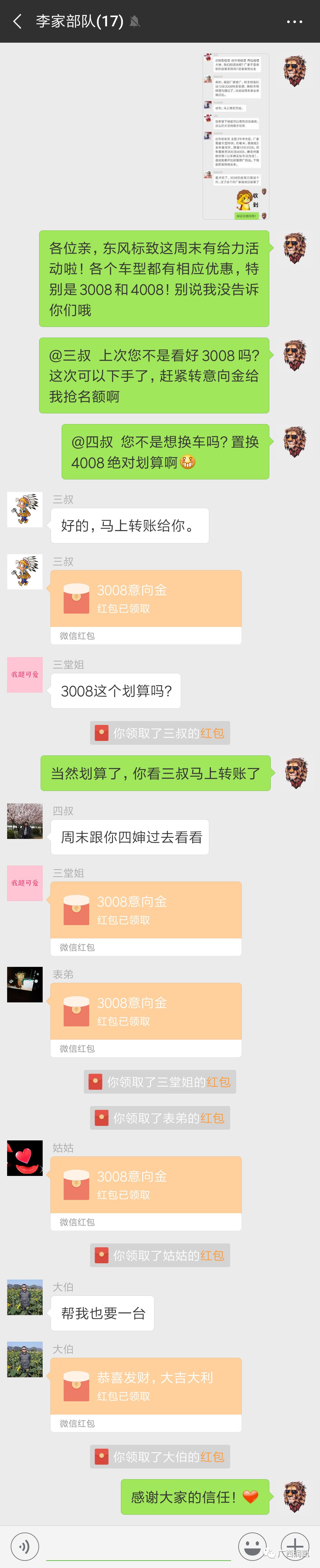Open 姑姑's 3008意向金 red packet

(x=146, y=1185)
